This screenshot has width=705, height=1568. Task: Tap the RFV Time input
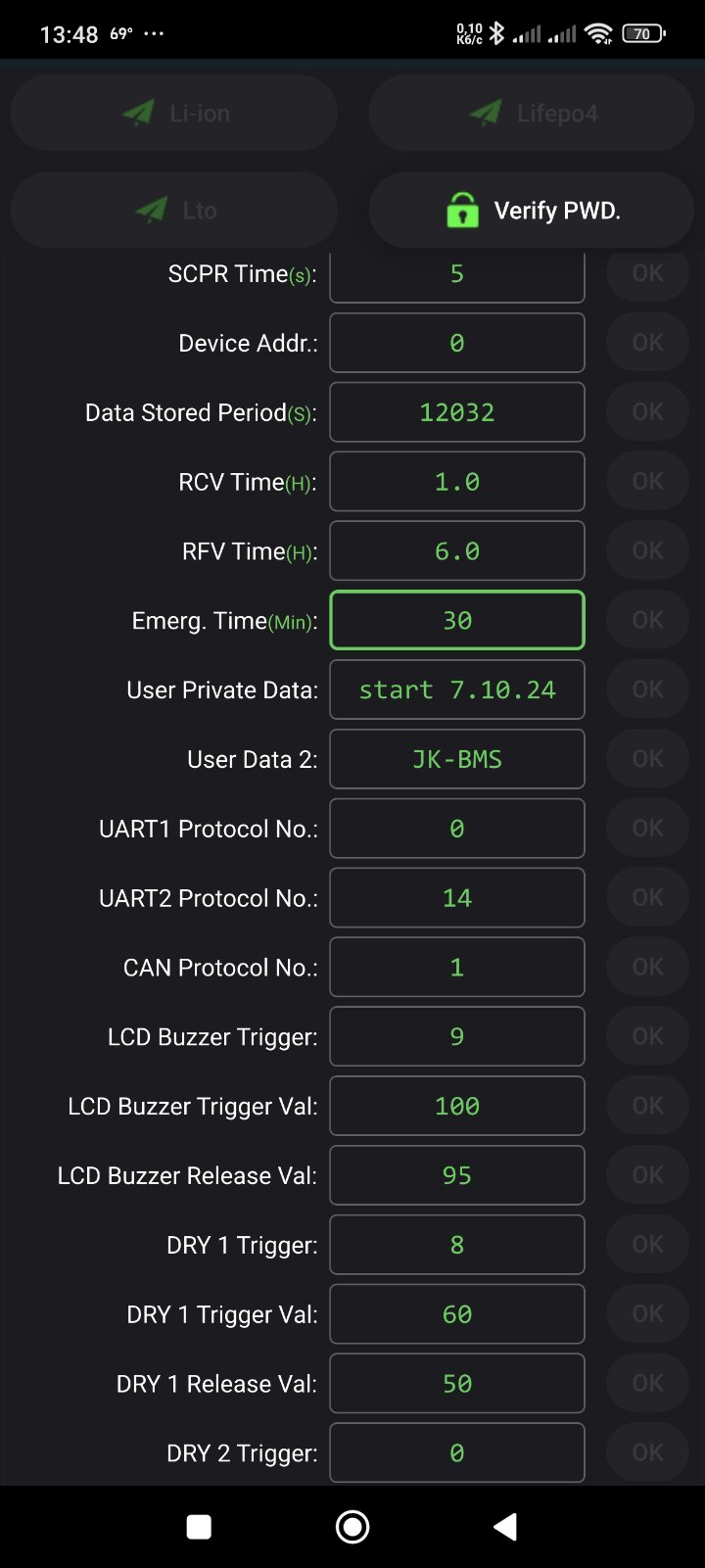coord(457,551)
